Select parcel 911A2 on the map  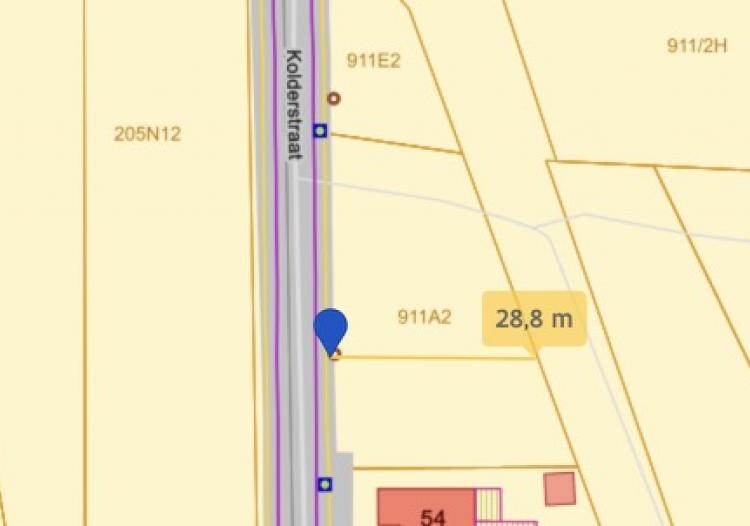click(424, 318)
